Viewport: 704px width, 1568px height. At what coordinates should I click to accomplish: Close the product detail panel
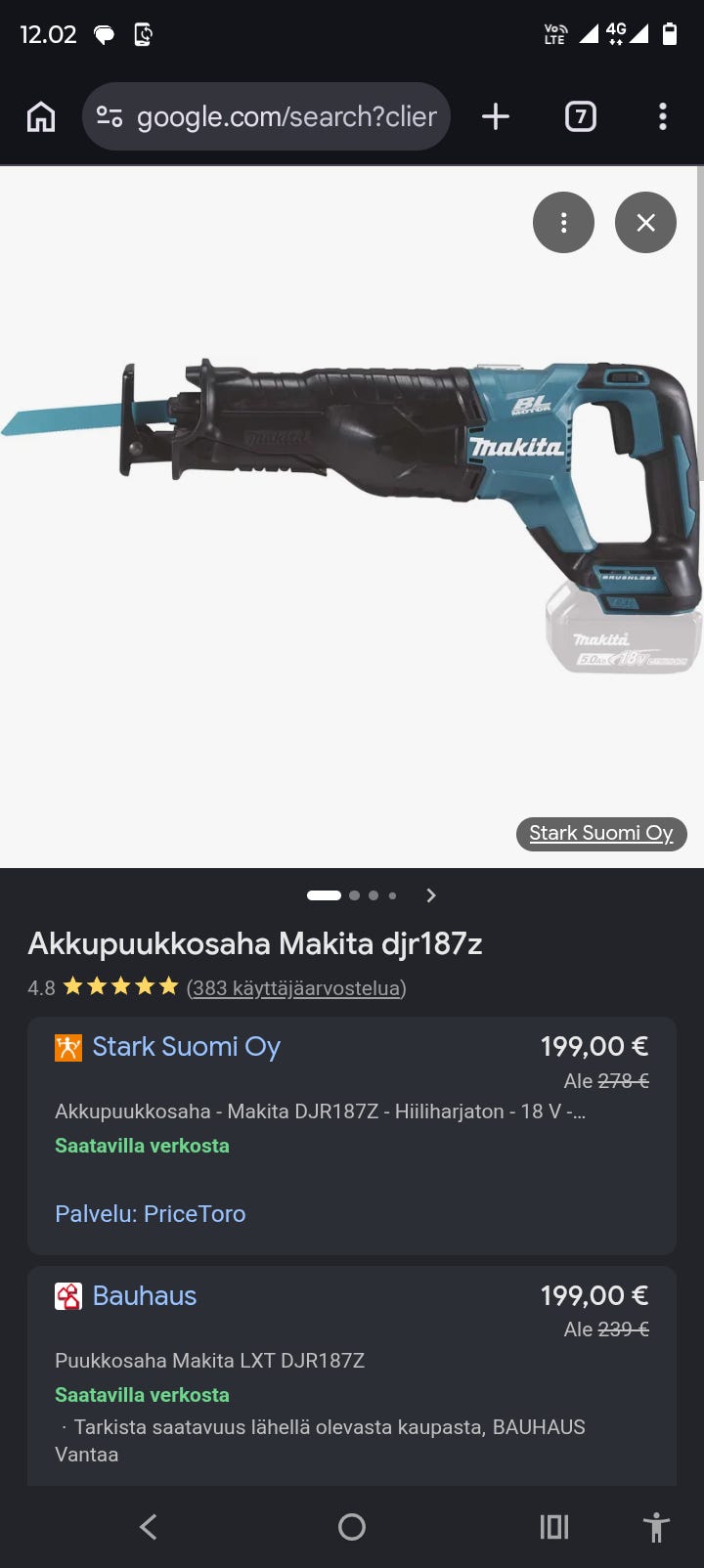click(645, 223)
